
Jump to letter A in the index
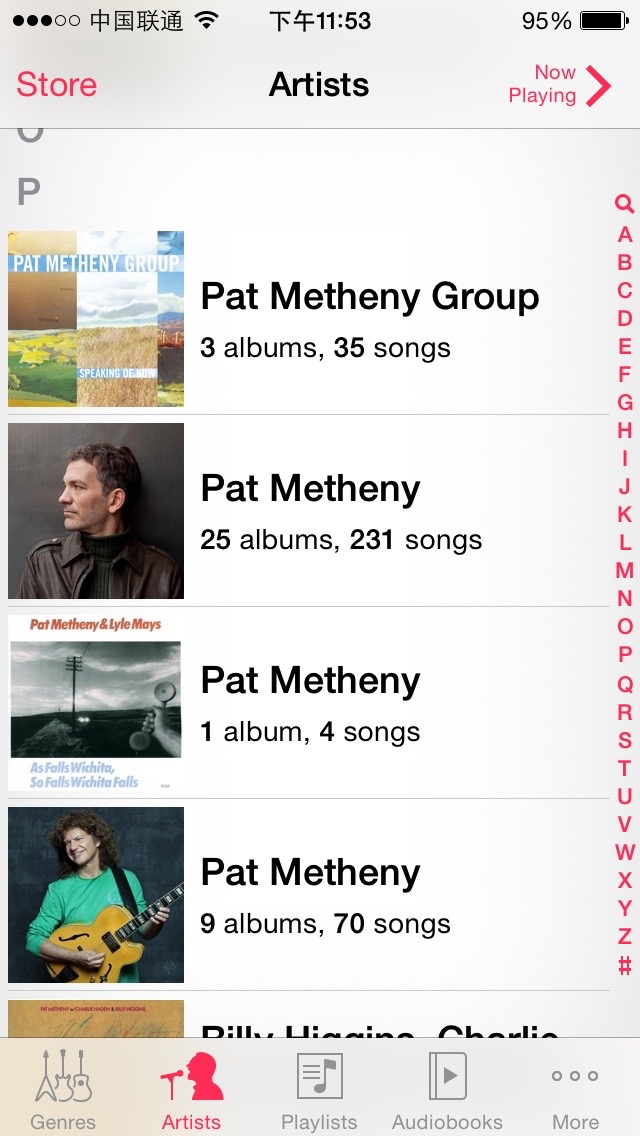click(x=625, y=235)
